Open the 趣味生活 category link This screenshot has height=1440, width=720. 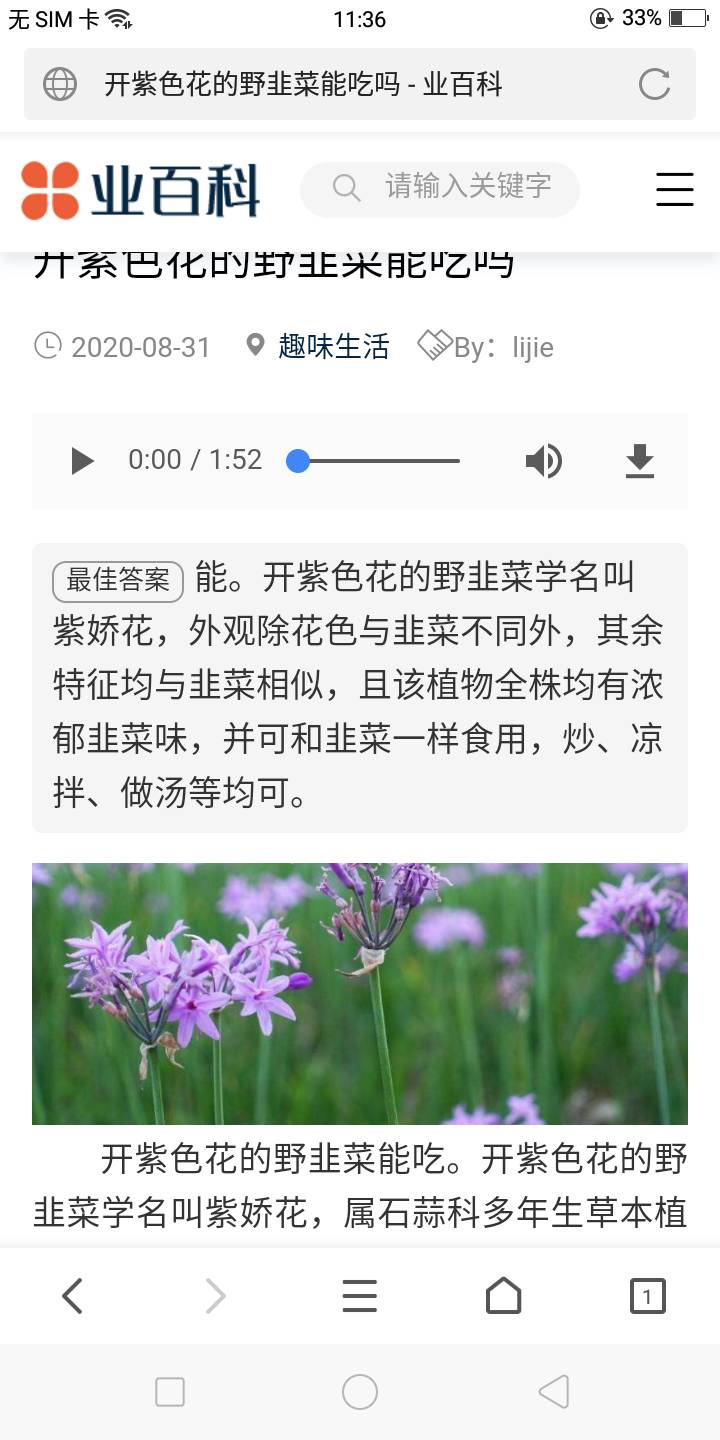(x=333, y=347)
